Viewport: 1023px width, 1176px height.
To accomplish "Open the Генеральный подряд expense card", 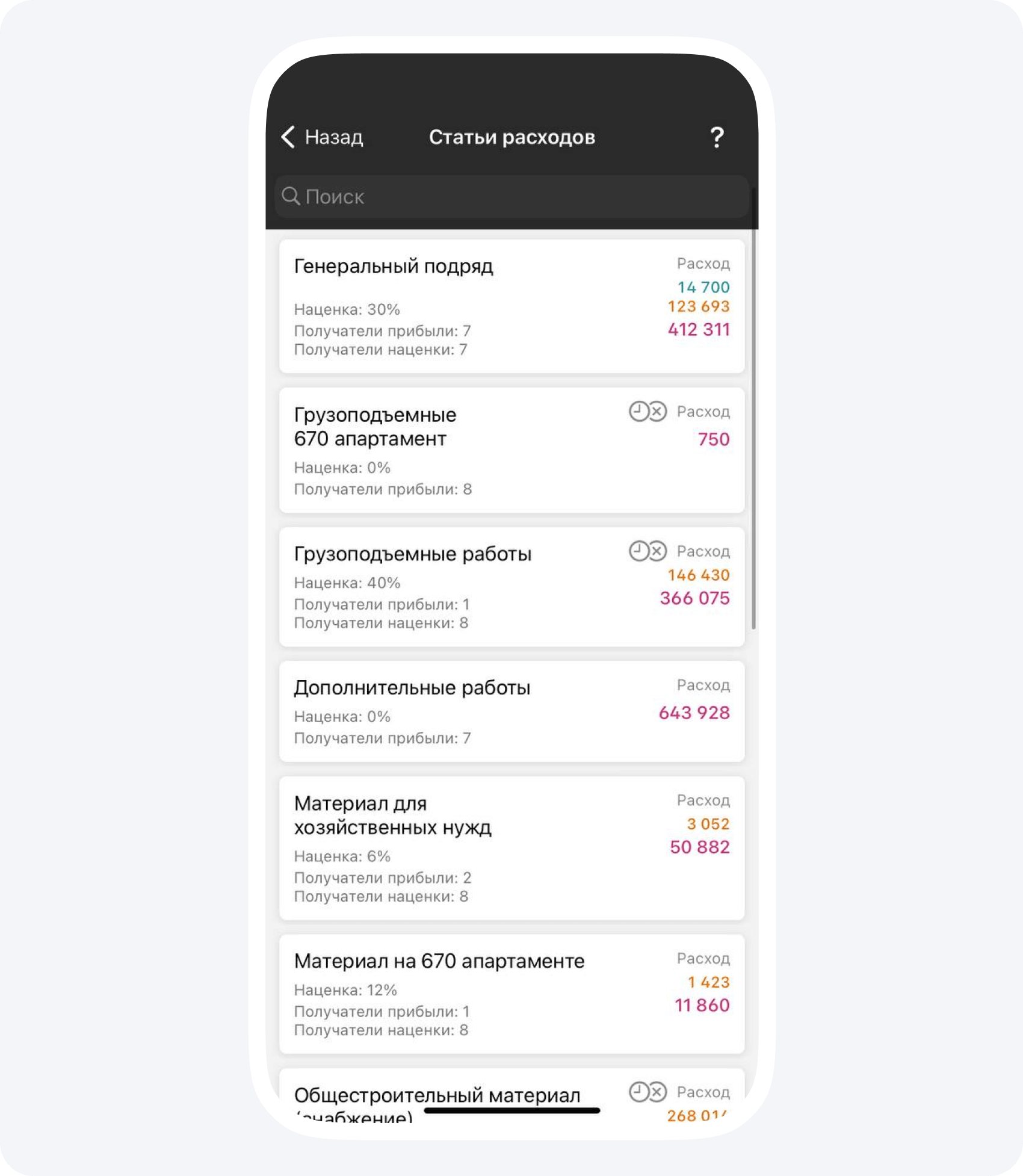I will tap(512, 306).
